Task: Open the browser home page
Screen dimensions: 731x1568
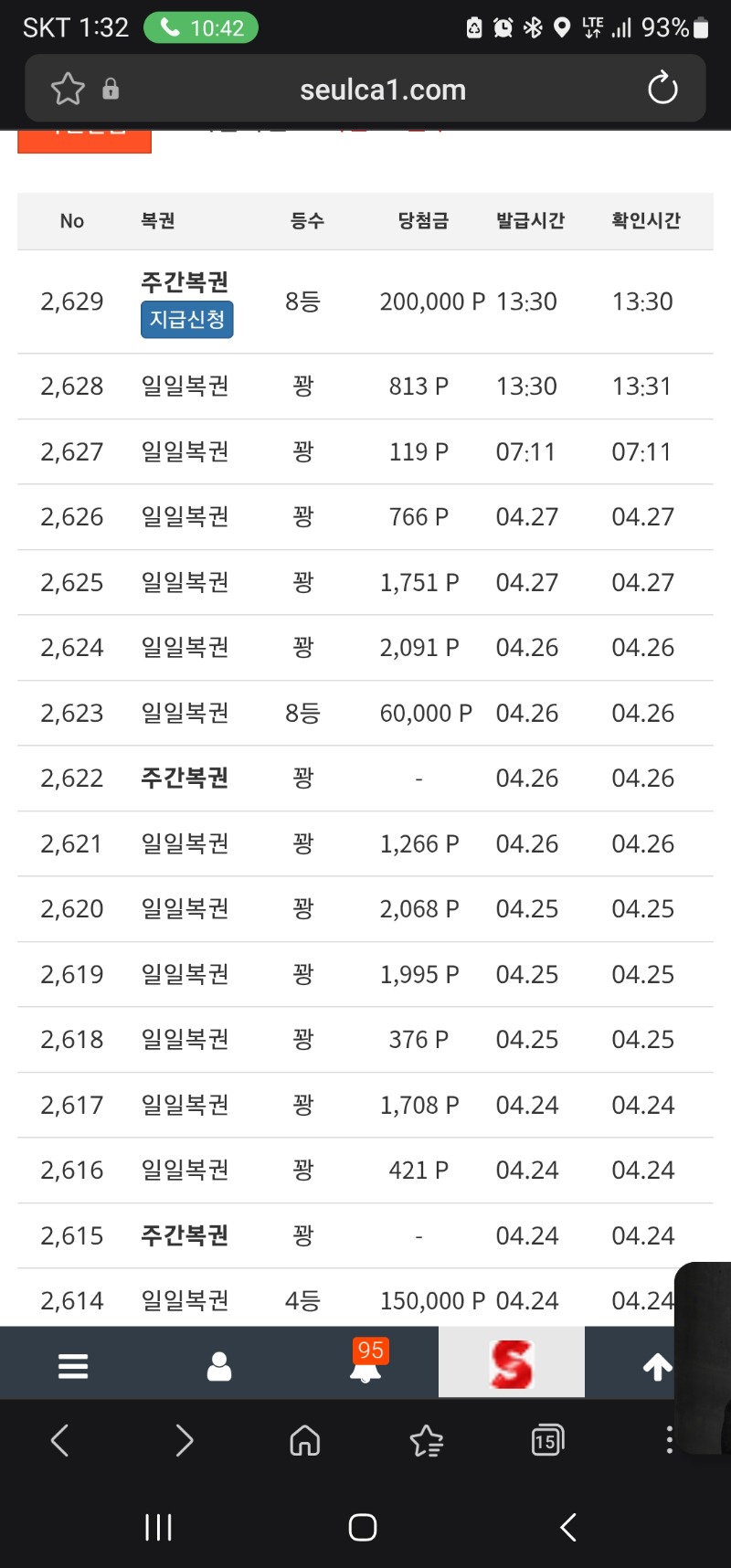Action: click(304, 1441)
